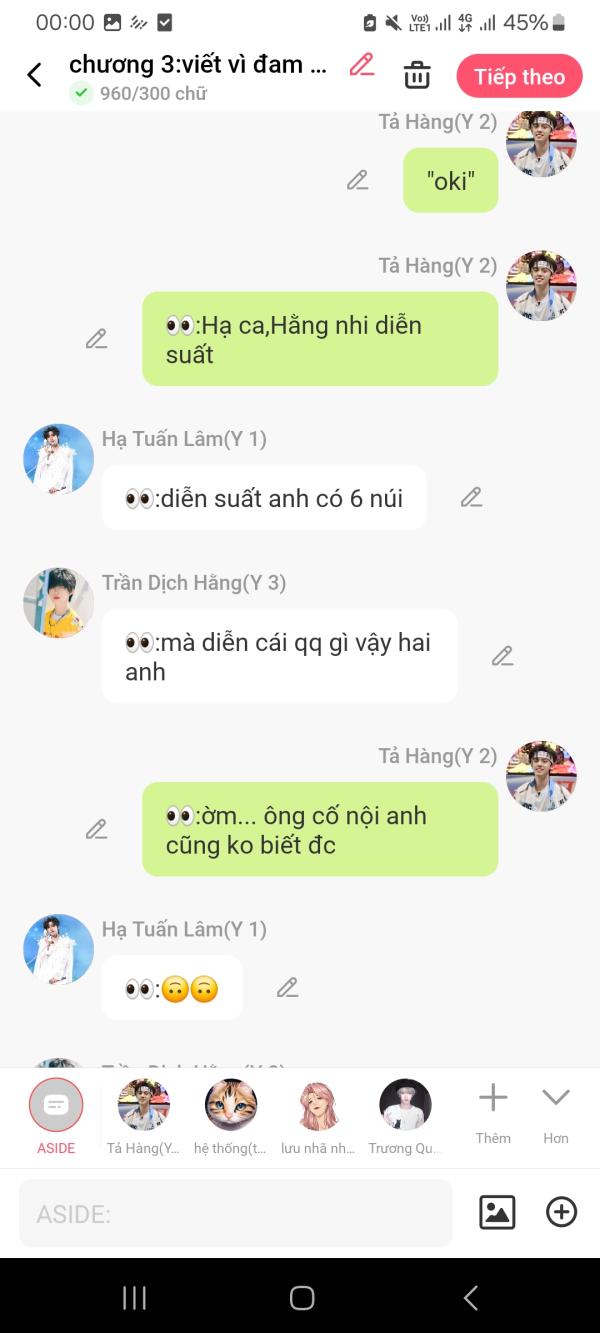This screenshot has width=600, height=1333.
Task: Edit the chapter title with the pink pencil
Action: tap(361, 65)
